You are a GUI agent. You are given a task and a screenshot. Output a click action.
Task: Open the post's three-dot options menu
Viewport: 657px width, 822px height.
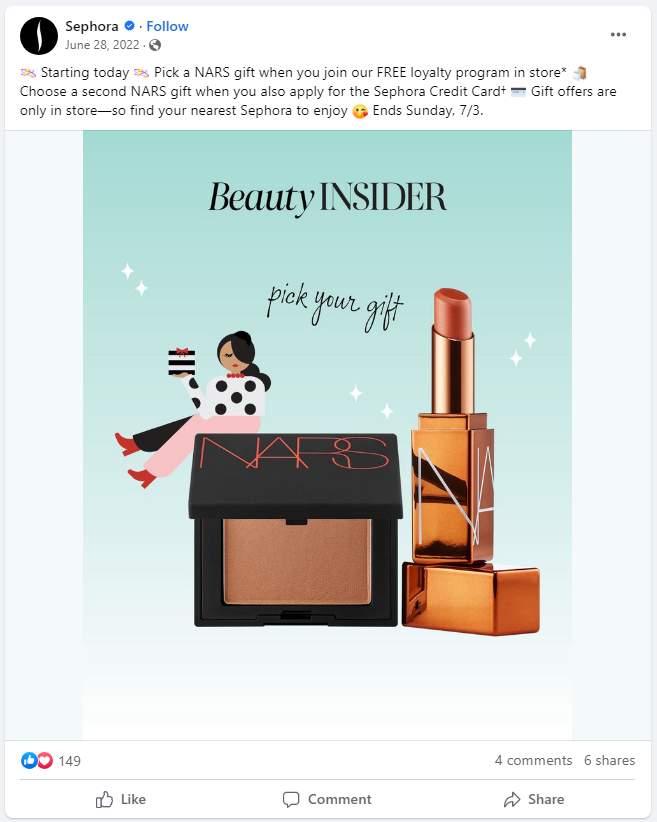(x=618, y=34)
